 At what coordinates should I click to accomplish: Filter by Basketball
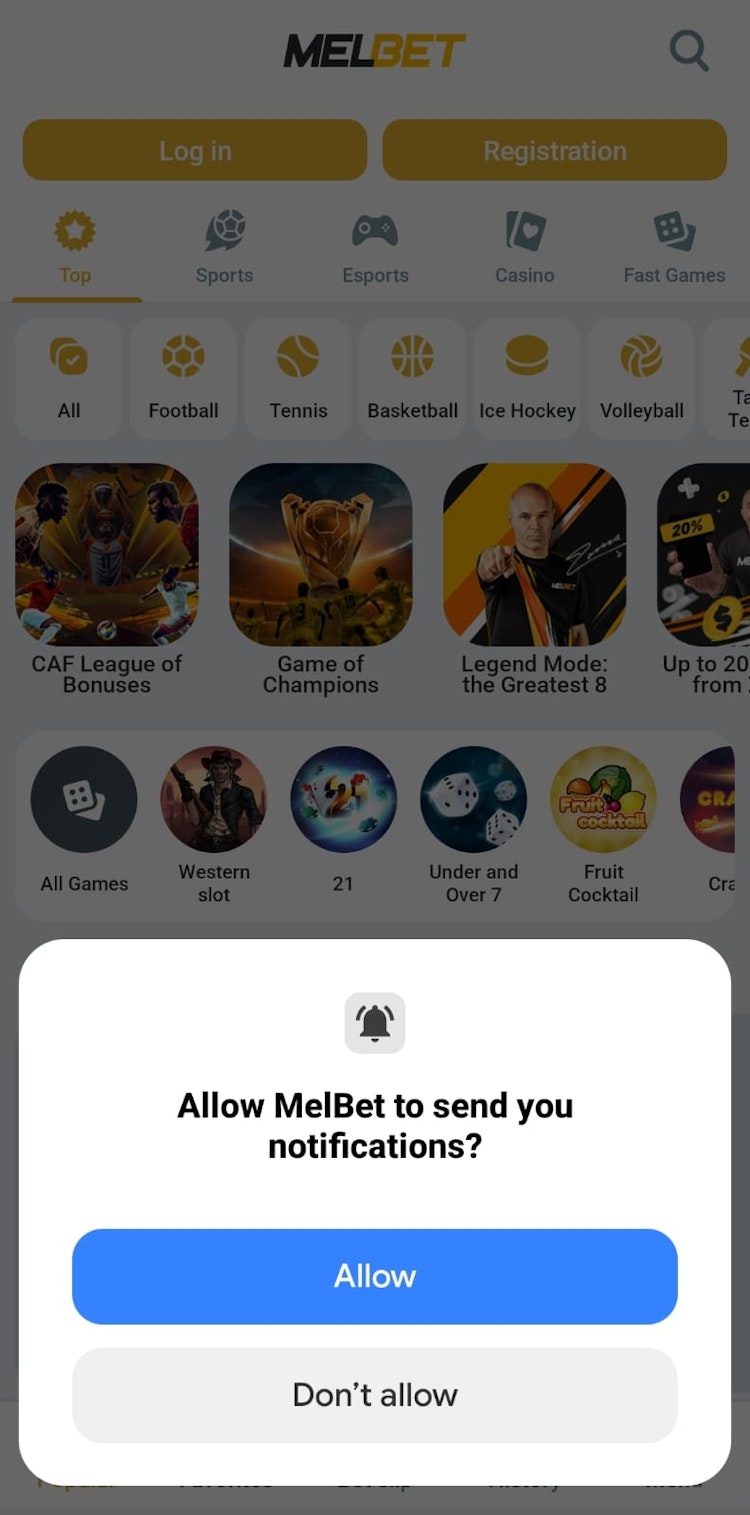[412, 379]
